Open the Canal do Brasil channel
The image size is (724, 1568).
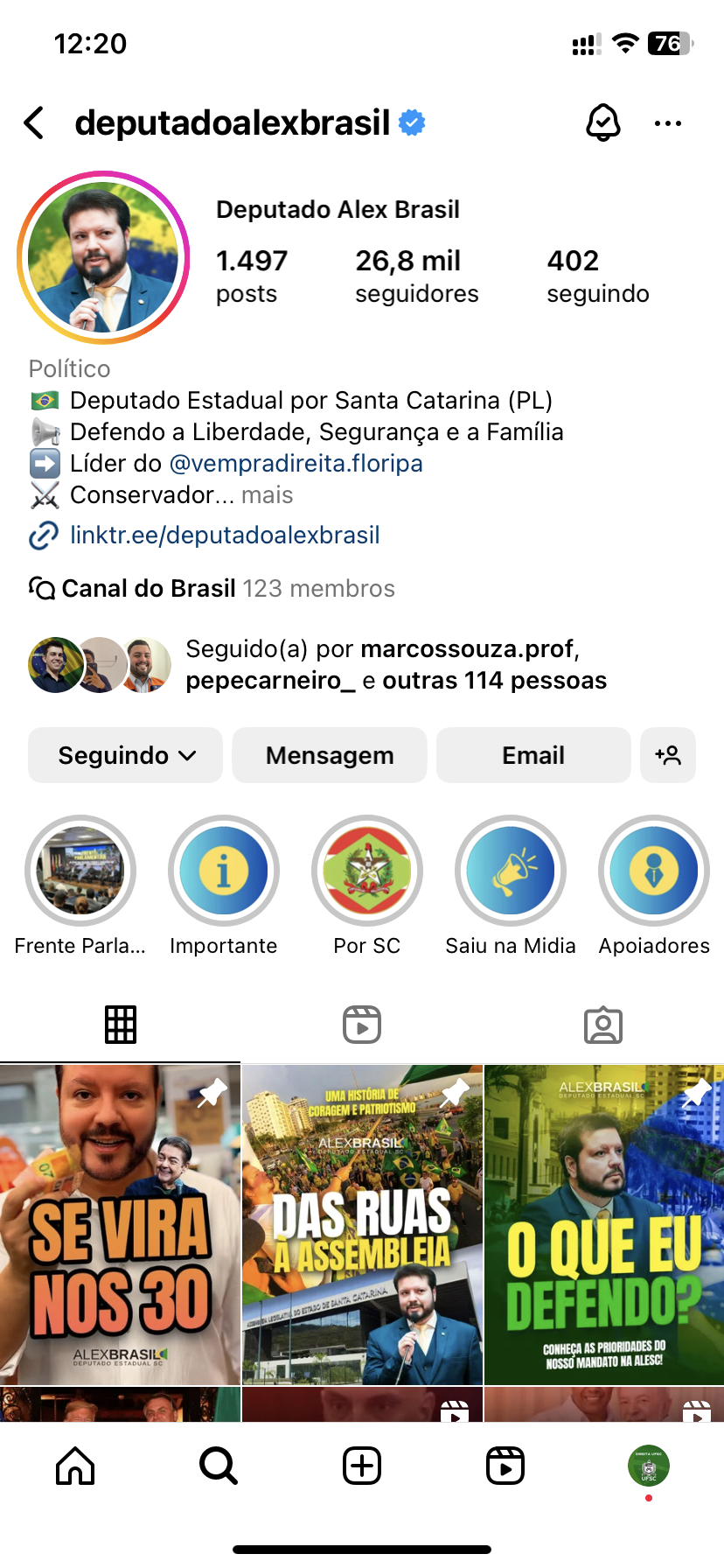pyautogui.click(x=149, y=588)
